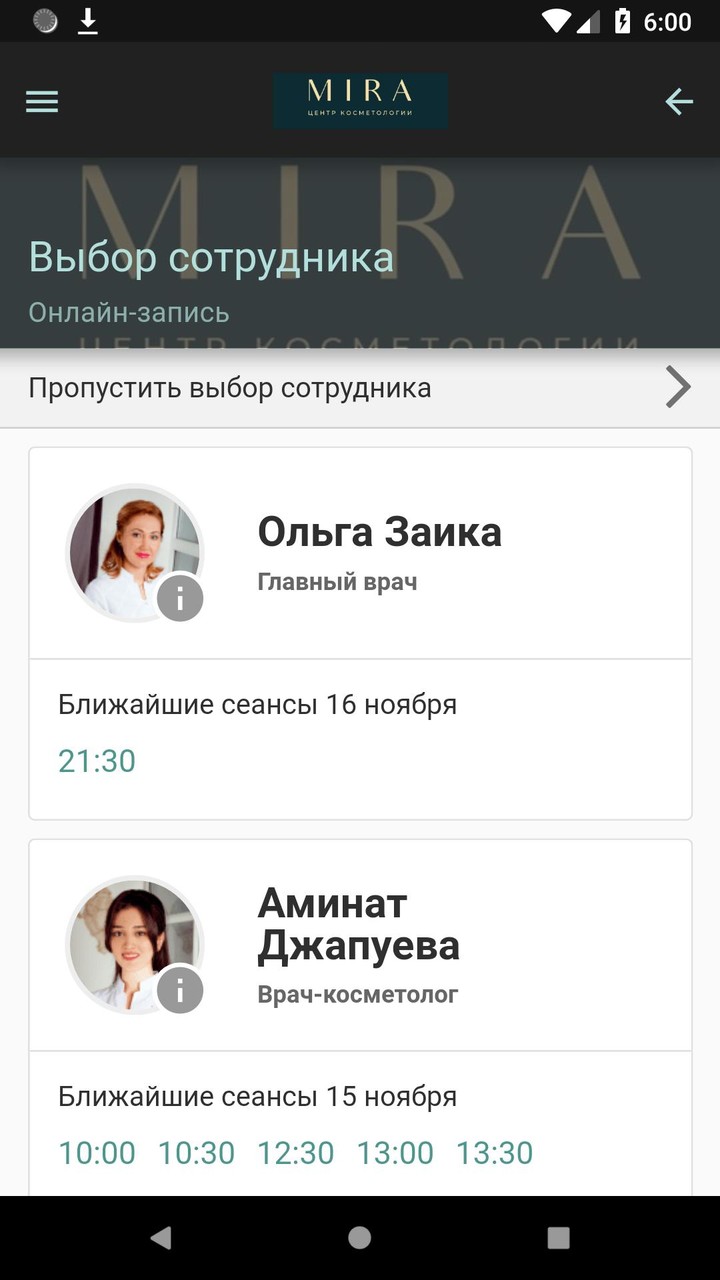Reserve the 13:30 time slot
Image resolution: width=720 pixels, height=1280 pixels.
tap(495, 1153)
